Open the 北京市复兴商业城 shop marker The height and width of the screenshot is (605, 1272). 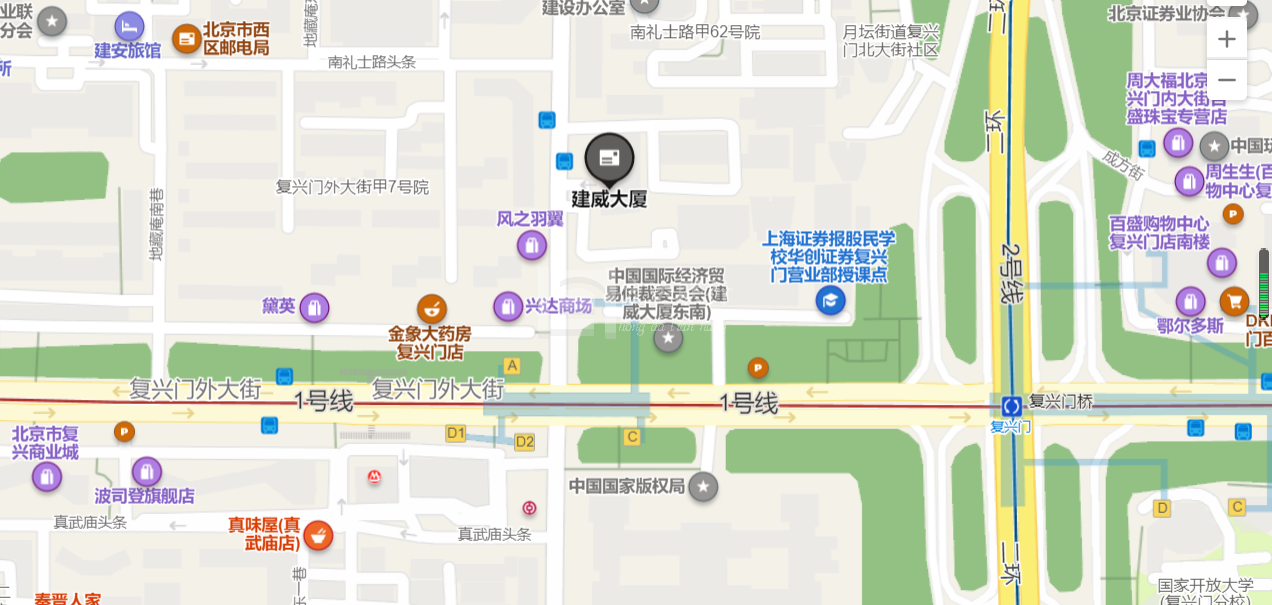pos(46,476)
